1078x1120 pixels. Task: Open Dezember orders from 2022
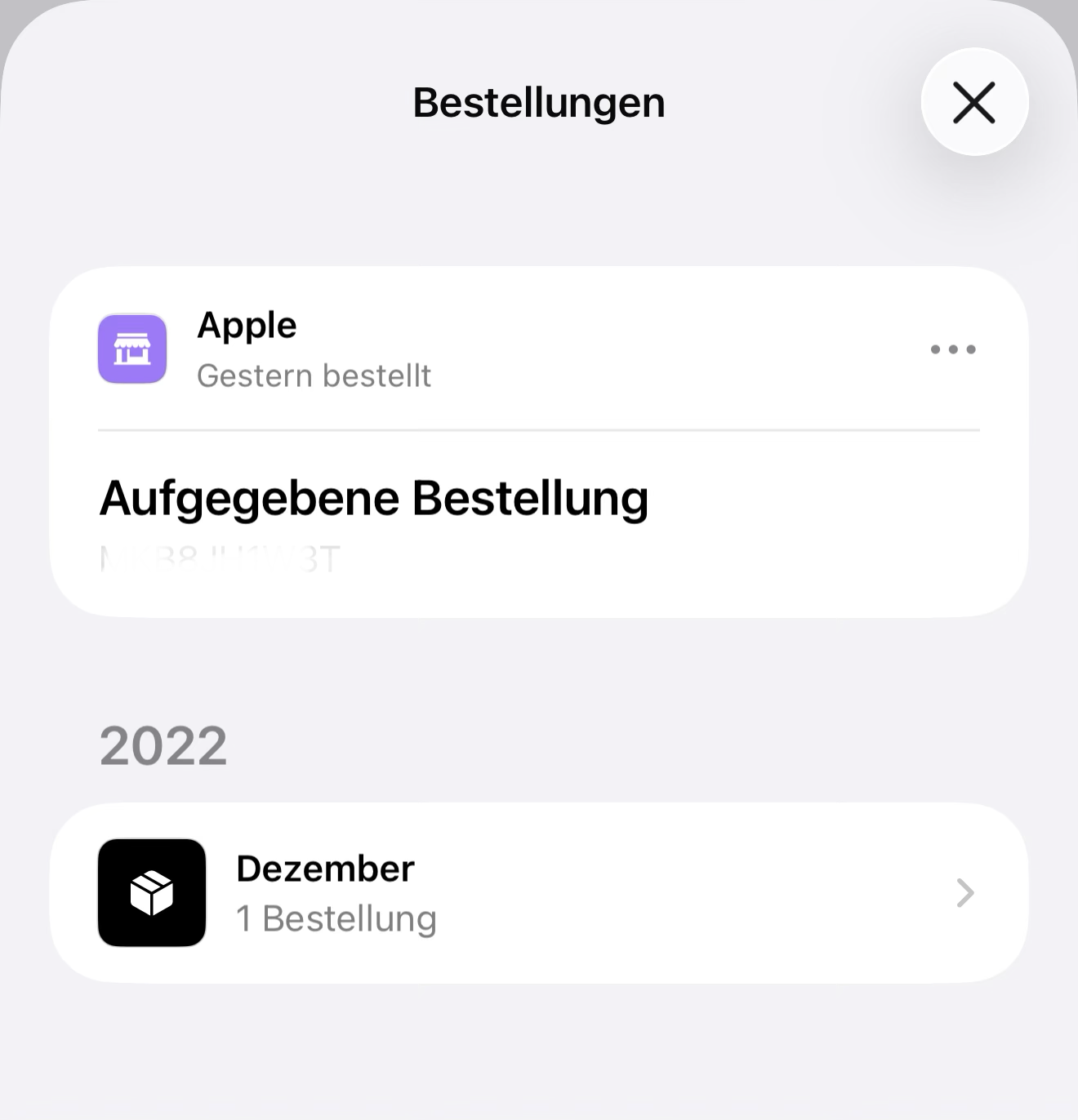(x=539, y=892)
